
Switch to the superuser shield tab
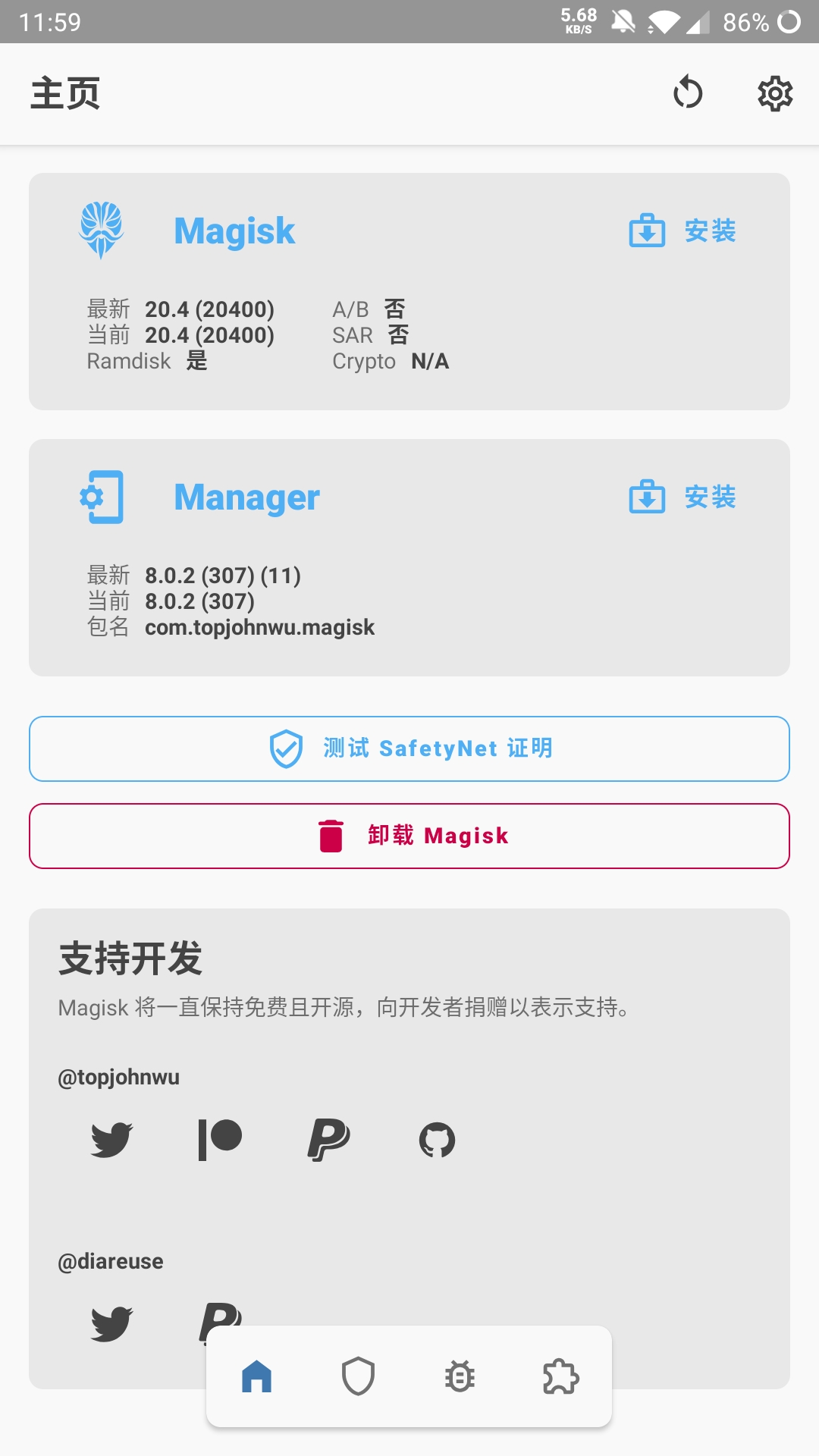(358, 1376)
